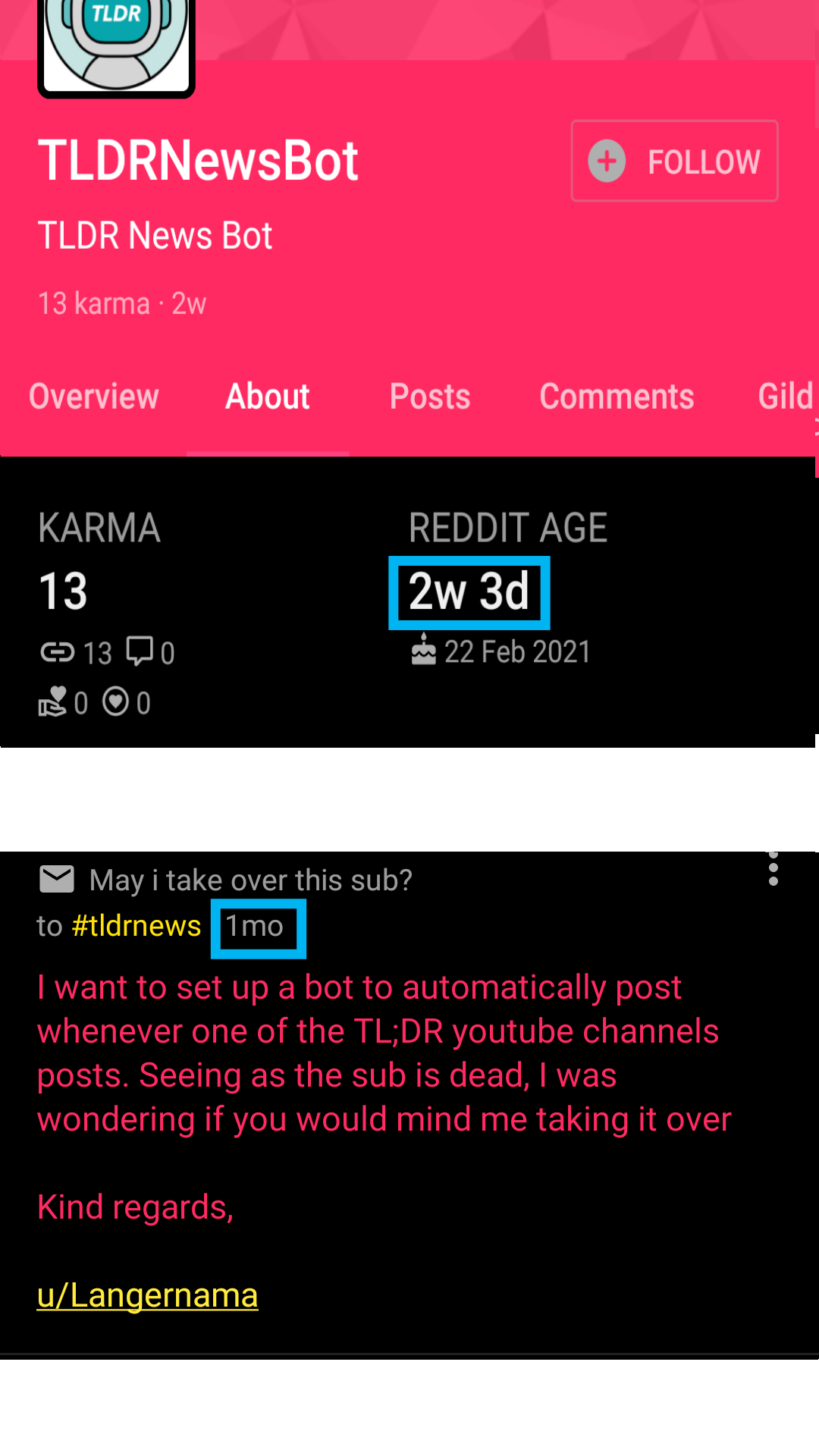View the TLDRNewsBot profile avatar
Screen dimensions: 819x1456
click(116, 45)
